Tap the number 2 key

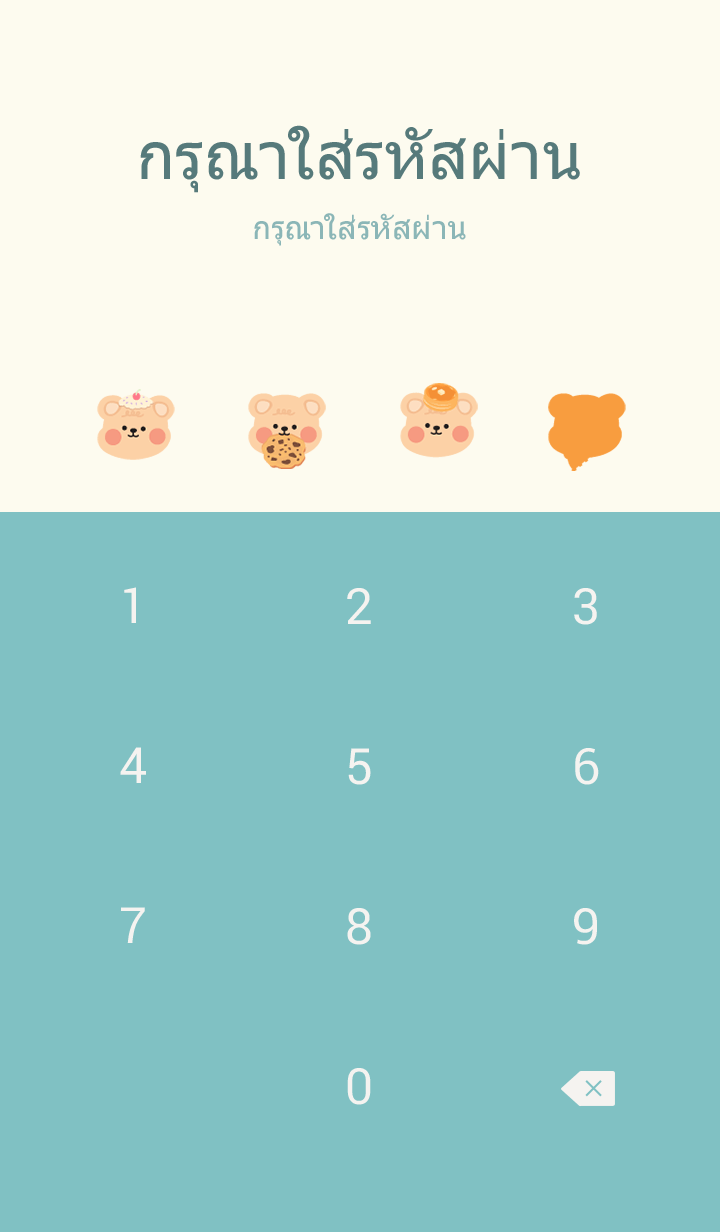tap(359, 607)
